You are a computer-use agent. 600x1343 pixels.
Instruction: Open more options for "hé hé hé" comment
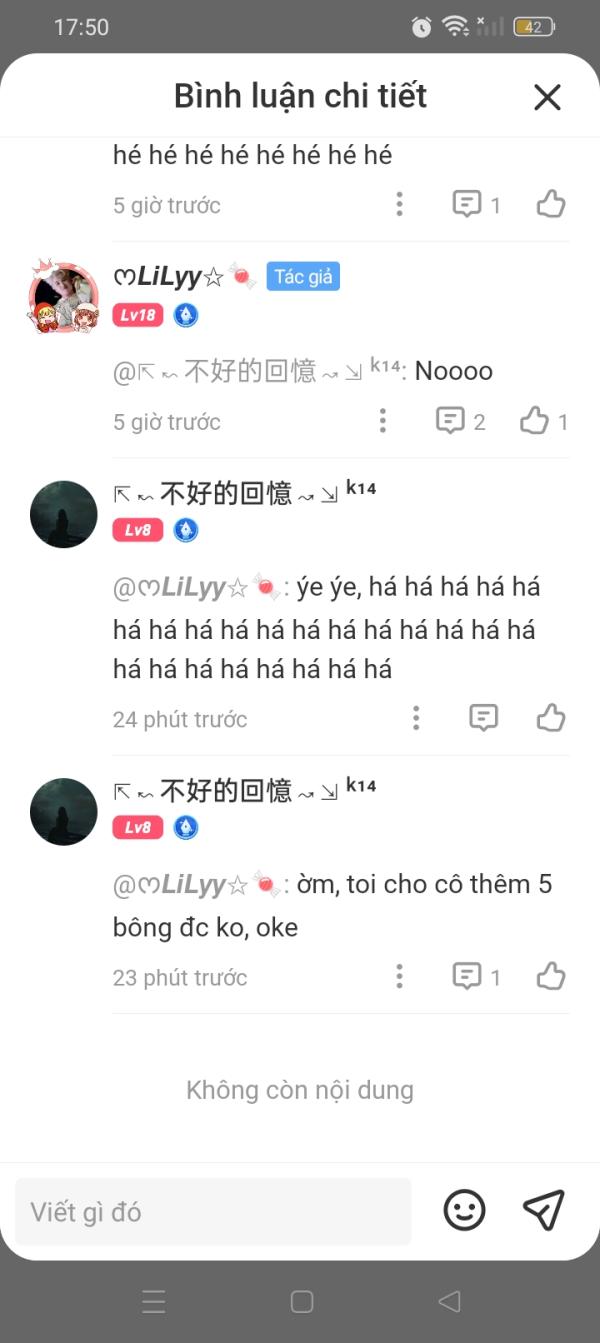(x=399, y=204)
